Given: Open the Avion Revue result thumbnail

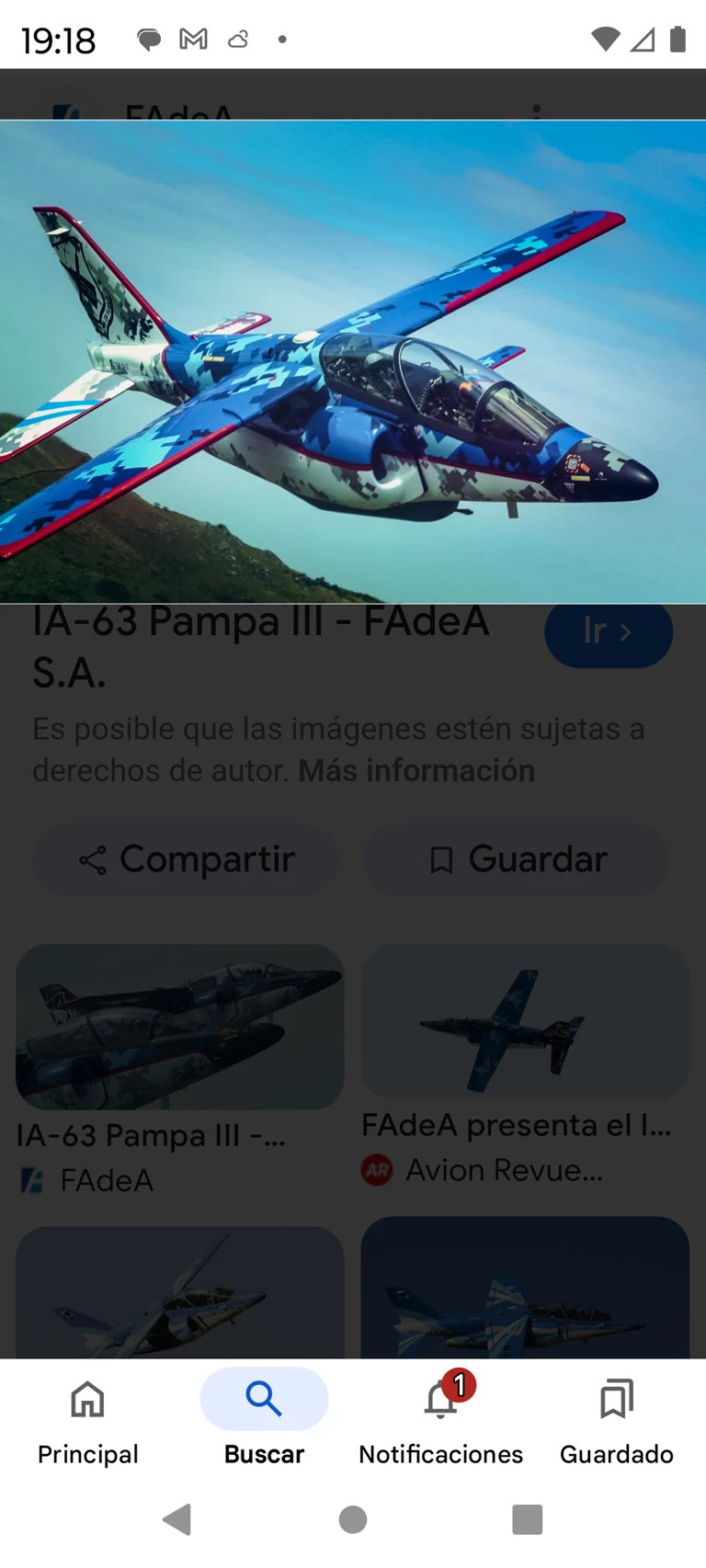Looking at the screenshot, I should 525,1021.
